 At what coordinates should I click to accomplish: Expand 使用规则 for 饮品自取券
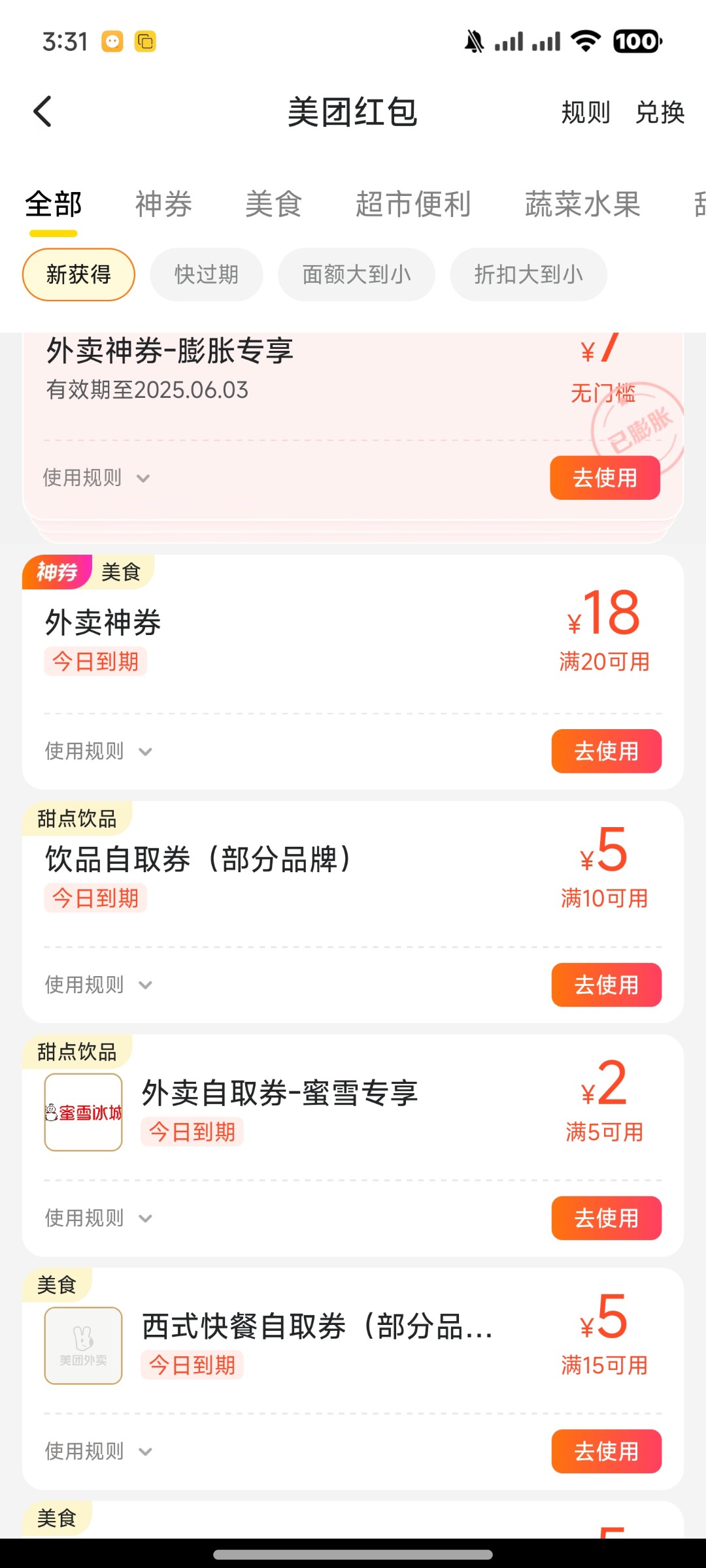pos(98,985)
